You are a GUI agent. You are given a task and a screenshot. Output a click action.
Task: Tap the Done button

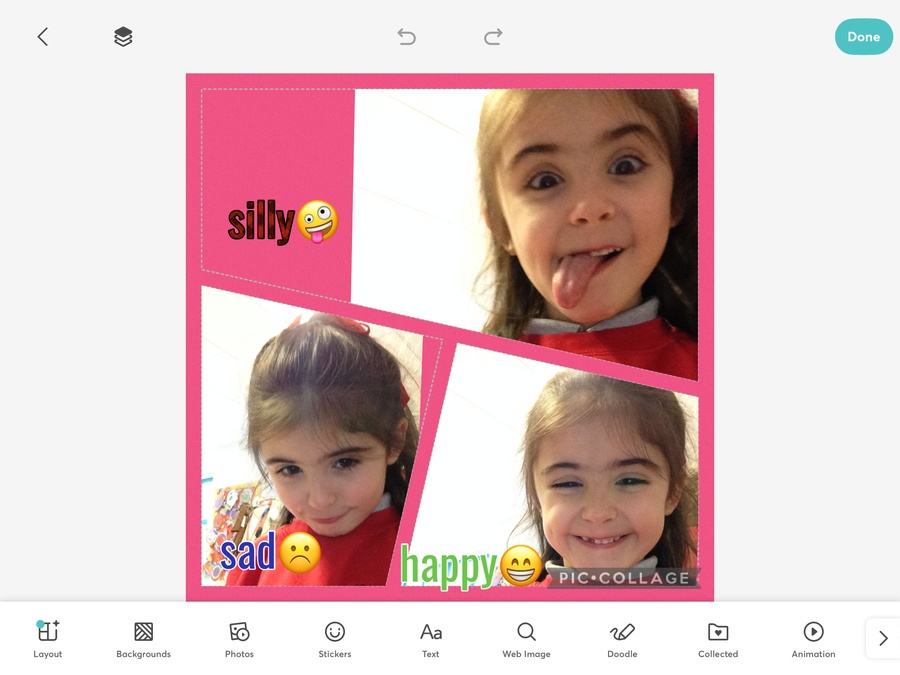pyautogui.click(x=863, y=37)
